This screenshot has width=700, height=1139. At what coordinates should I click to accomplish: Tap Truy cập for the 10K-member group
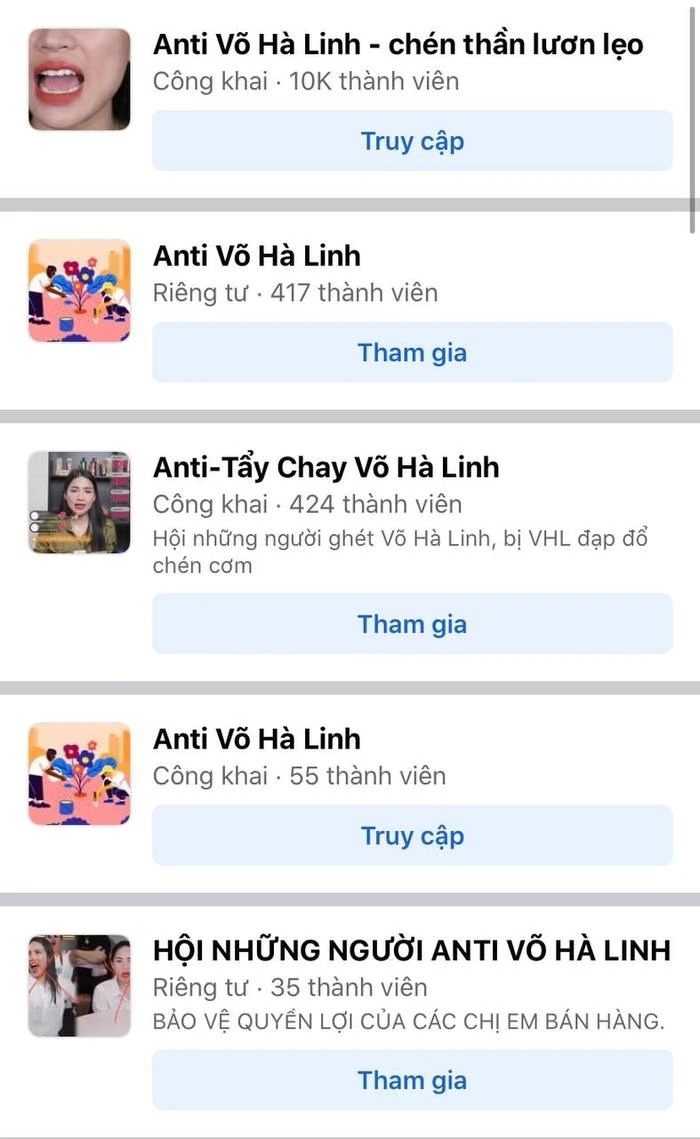pos(412,141)
